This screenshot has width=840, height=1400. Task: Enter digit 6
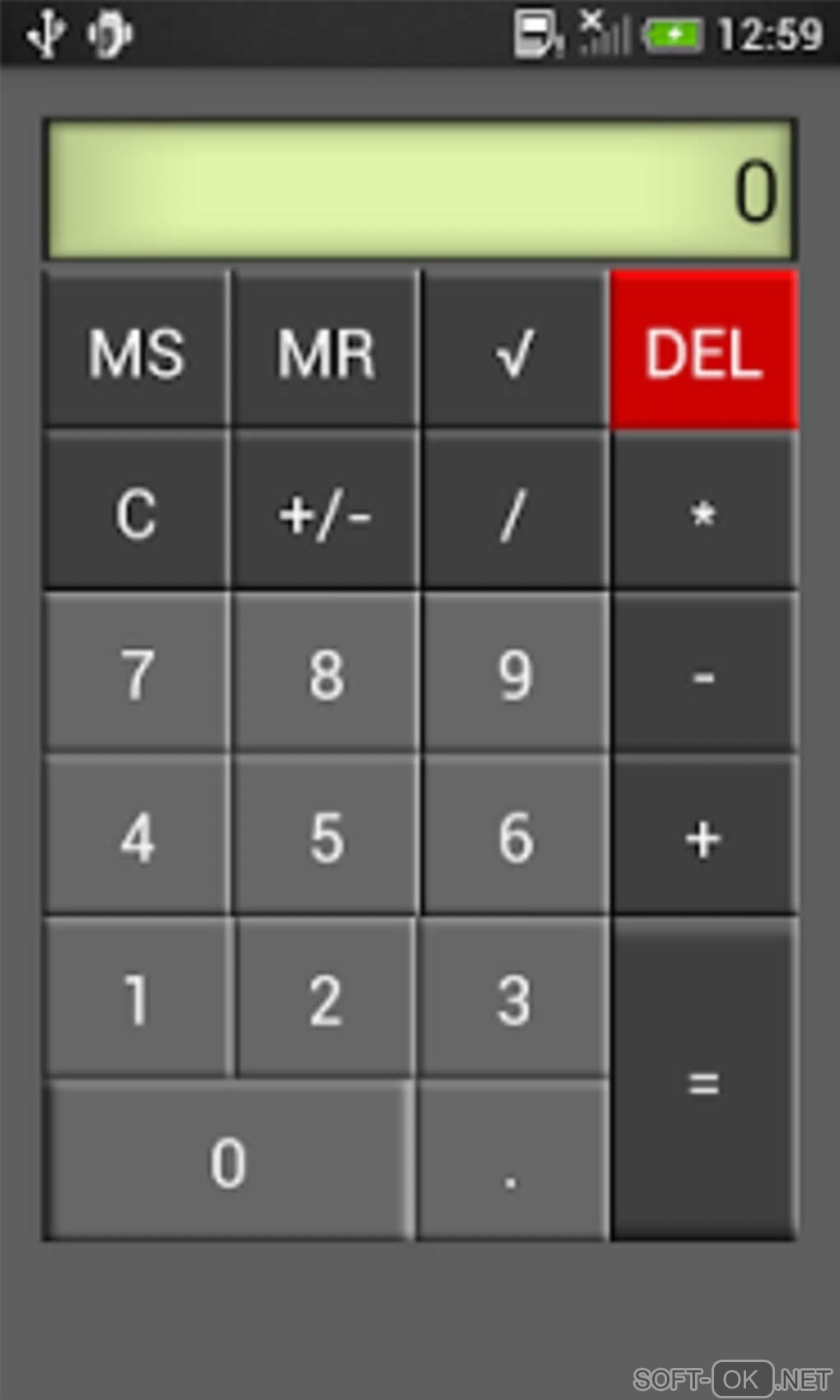pos(515,835)
